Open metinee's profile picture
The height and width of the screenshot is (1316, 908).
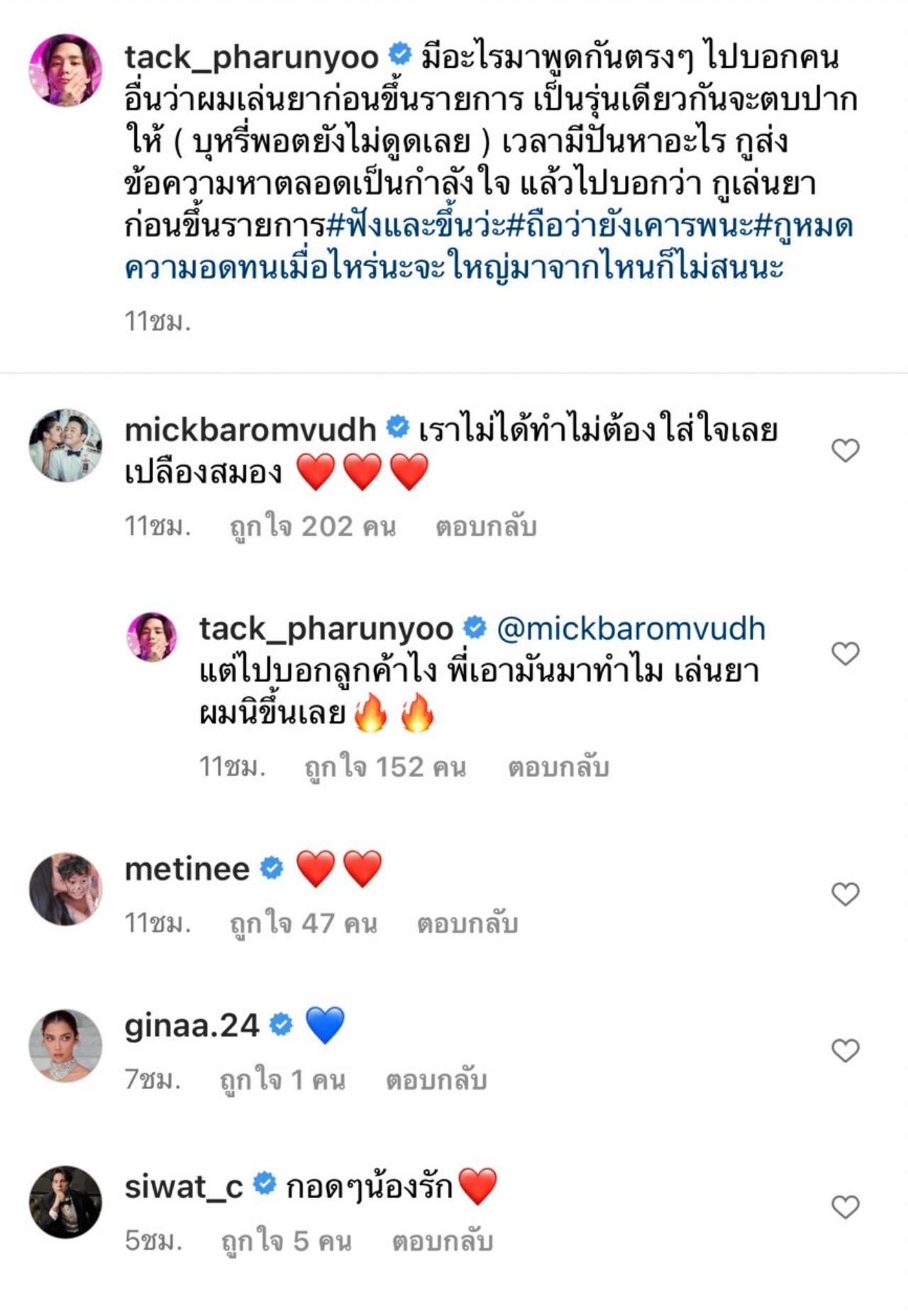pos(65,889)
